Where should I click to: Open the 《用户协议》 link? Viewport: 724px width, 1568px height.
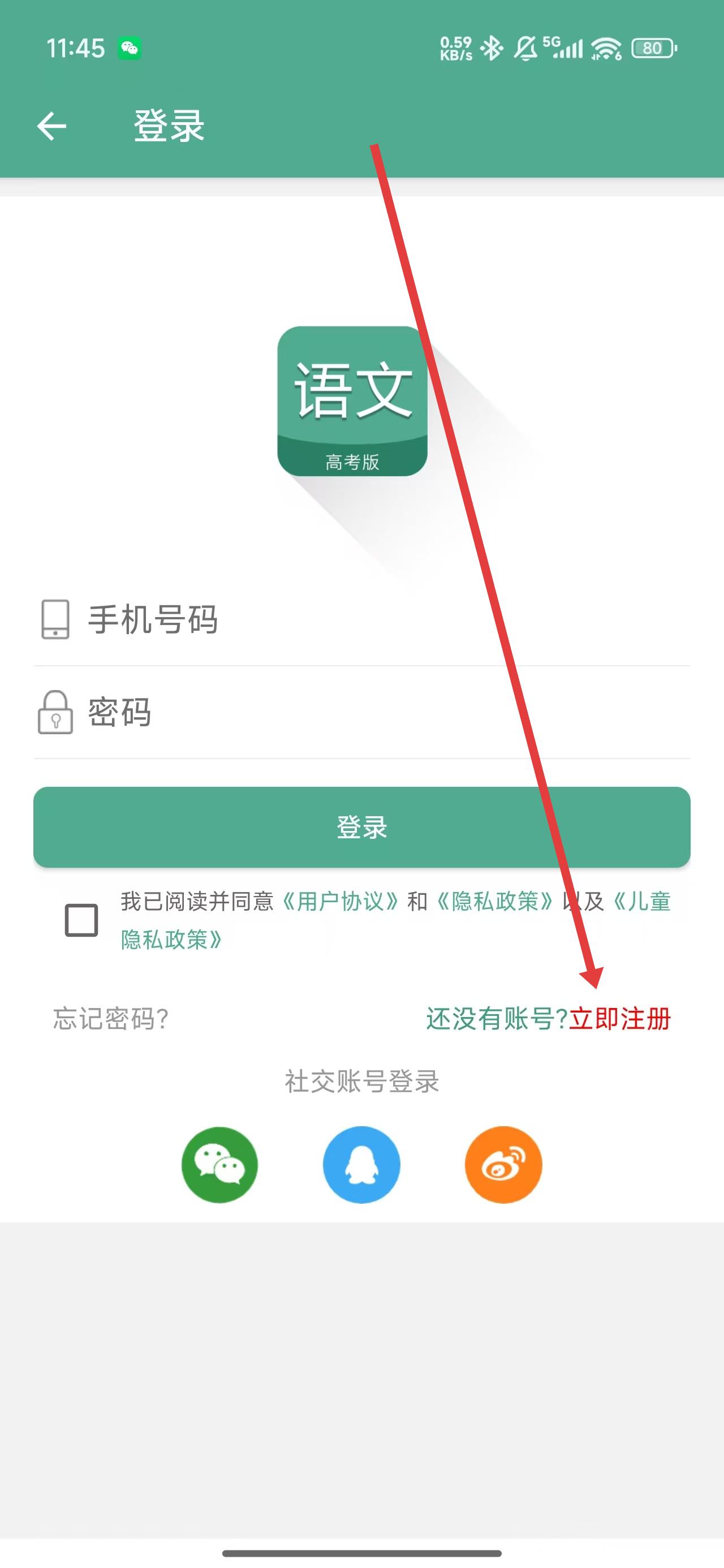click(340, 902)
